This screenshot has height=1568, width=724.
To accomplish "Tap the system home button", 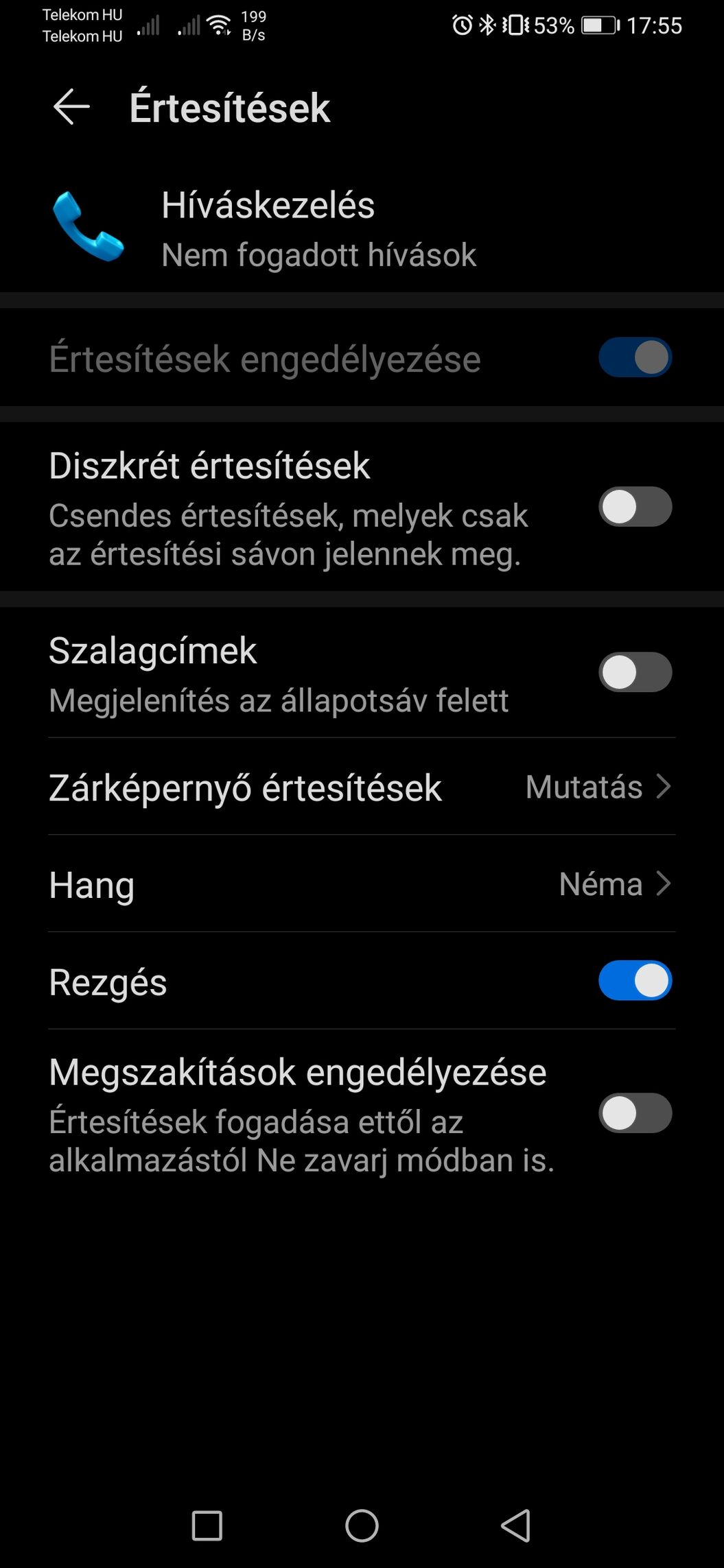I will click(362, 1526).
